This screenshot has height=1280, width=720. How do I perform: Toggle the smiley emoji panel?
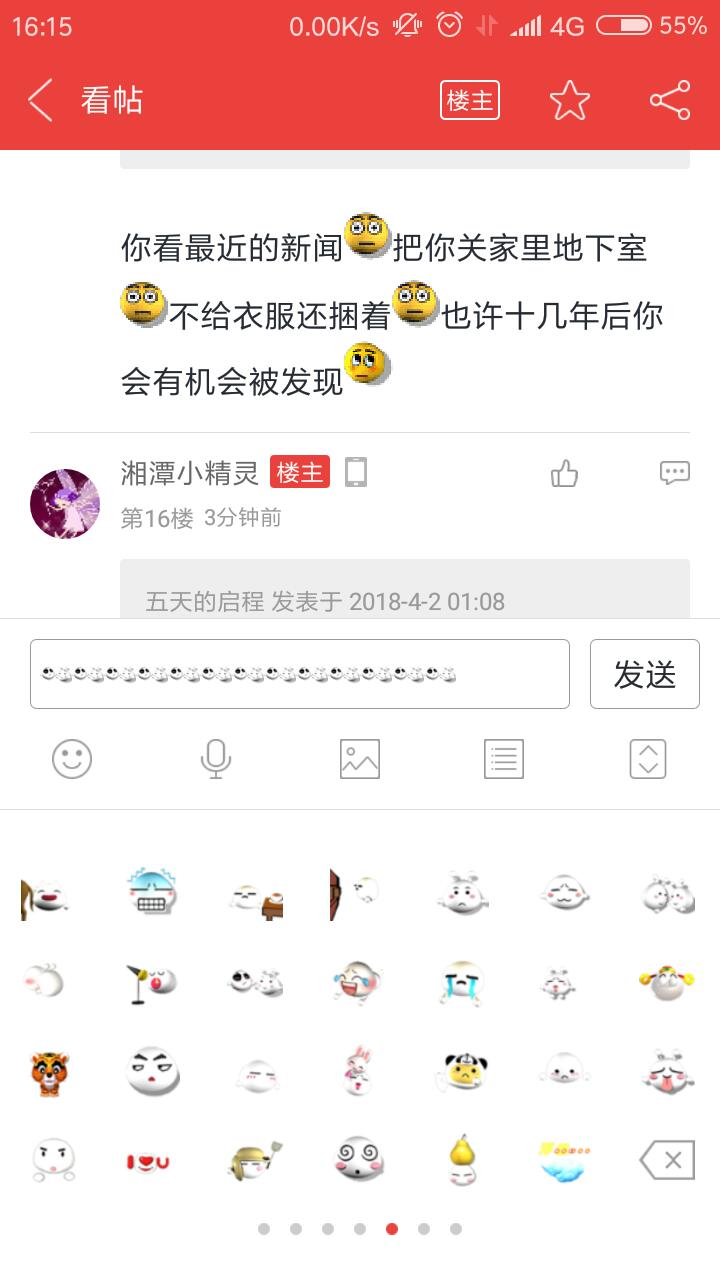[72, 760]
